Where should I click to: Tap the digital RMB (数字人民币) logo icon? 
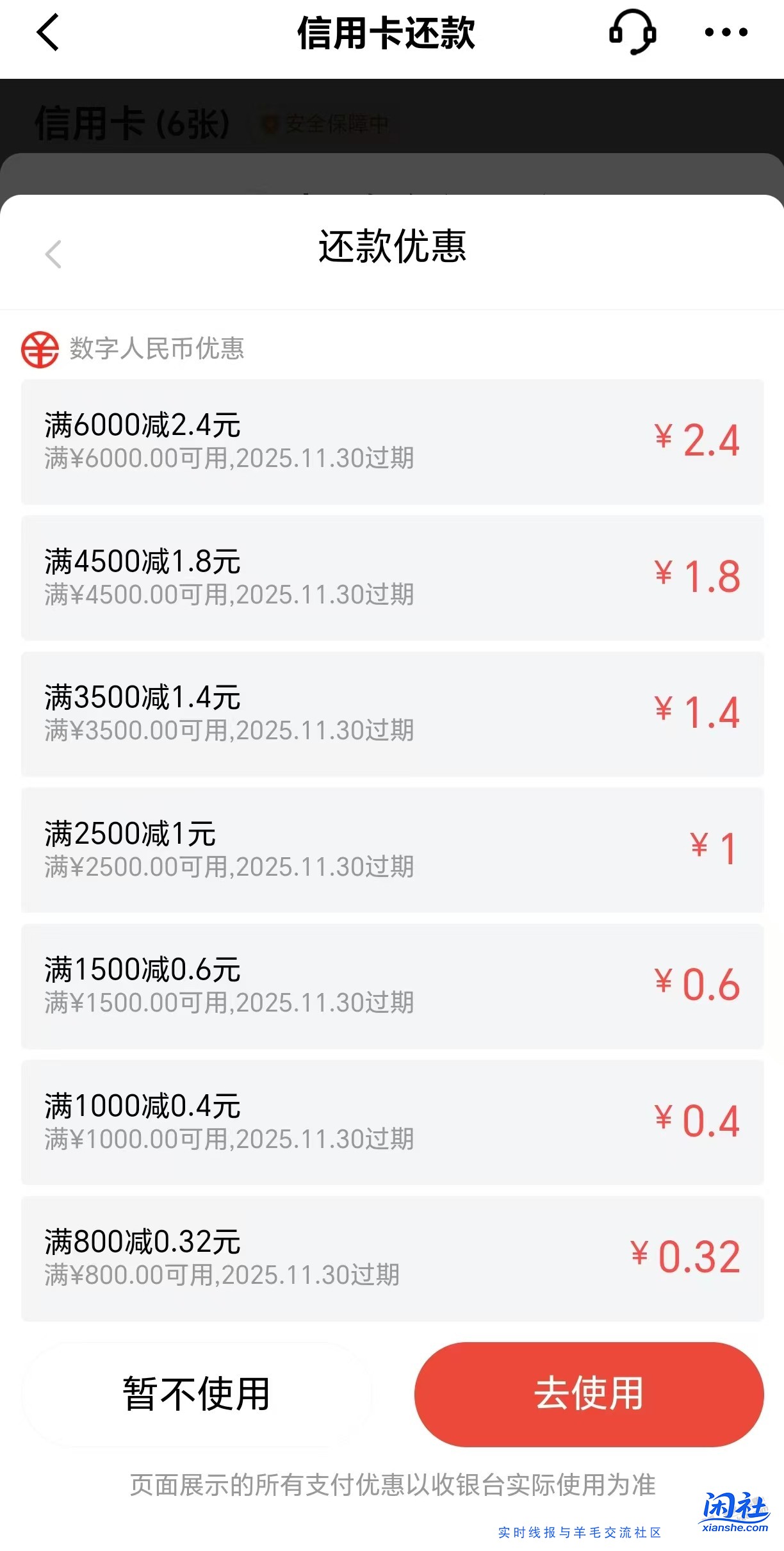[x=40, y=349]
